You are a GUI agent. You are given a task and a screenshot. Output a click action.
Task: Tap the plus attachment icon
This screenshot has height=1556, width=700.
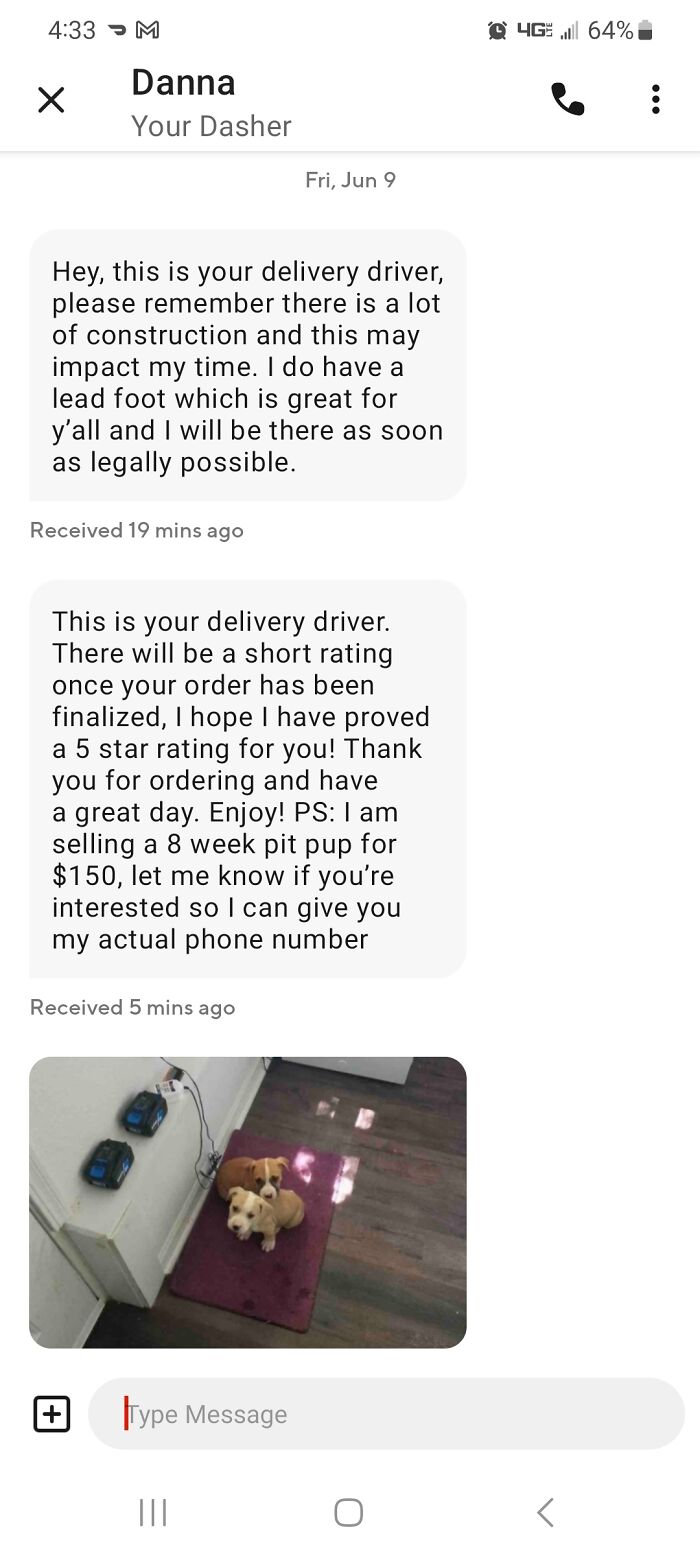(x=52, y=1414)
